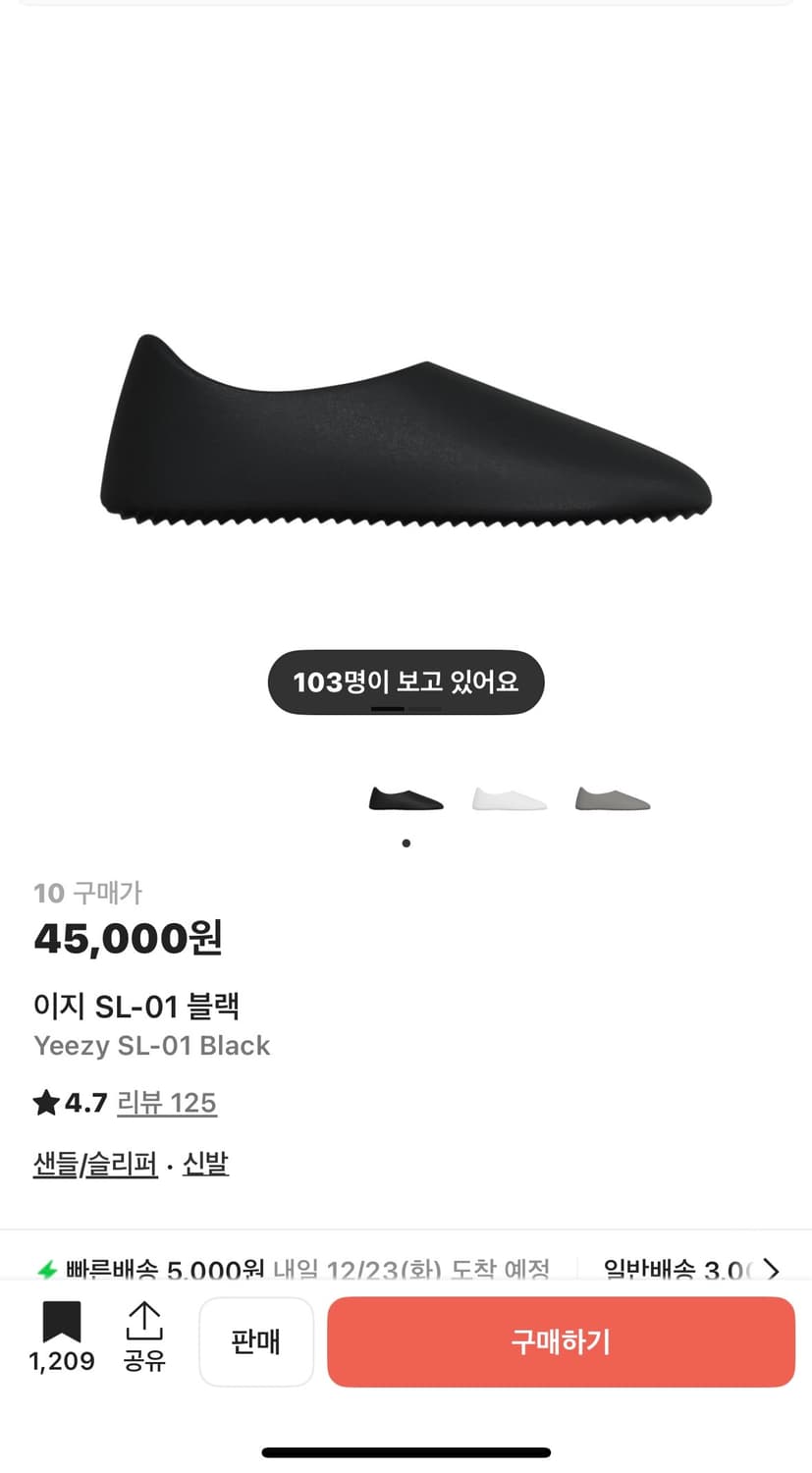Click the star icon next to 4.7 rating
The image size is (812, 1473).
[x=47, y=1103]
